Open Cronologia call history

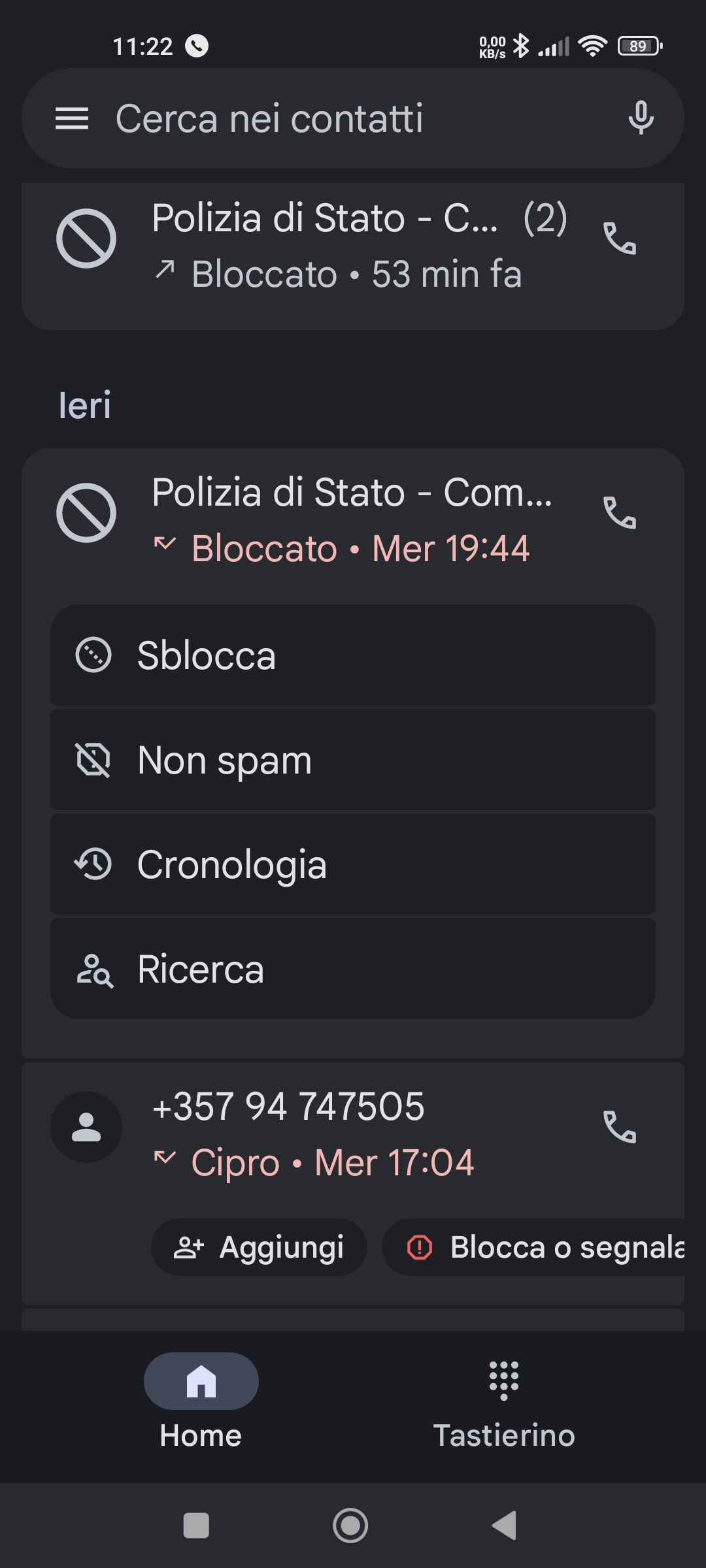pos(353,864)
